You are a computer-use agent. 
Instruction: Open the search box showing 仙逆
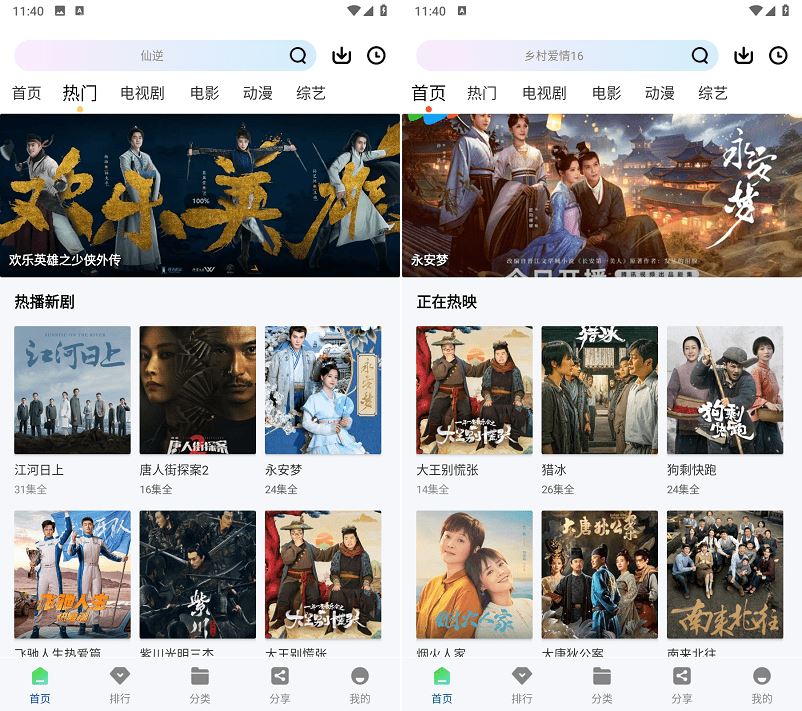150,56
